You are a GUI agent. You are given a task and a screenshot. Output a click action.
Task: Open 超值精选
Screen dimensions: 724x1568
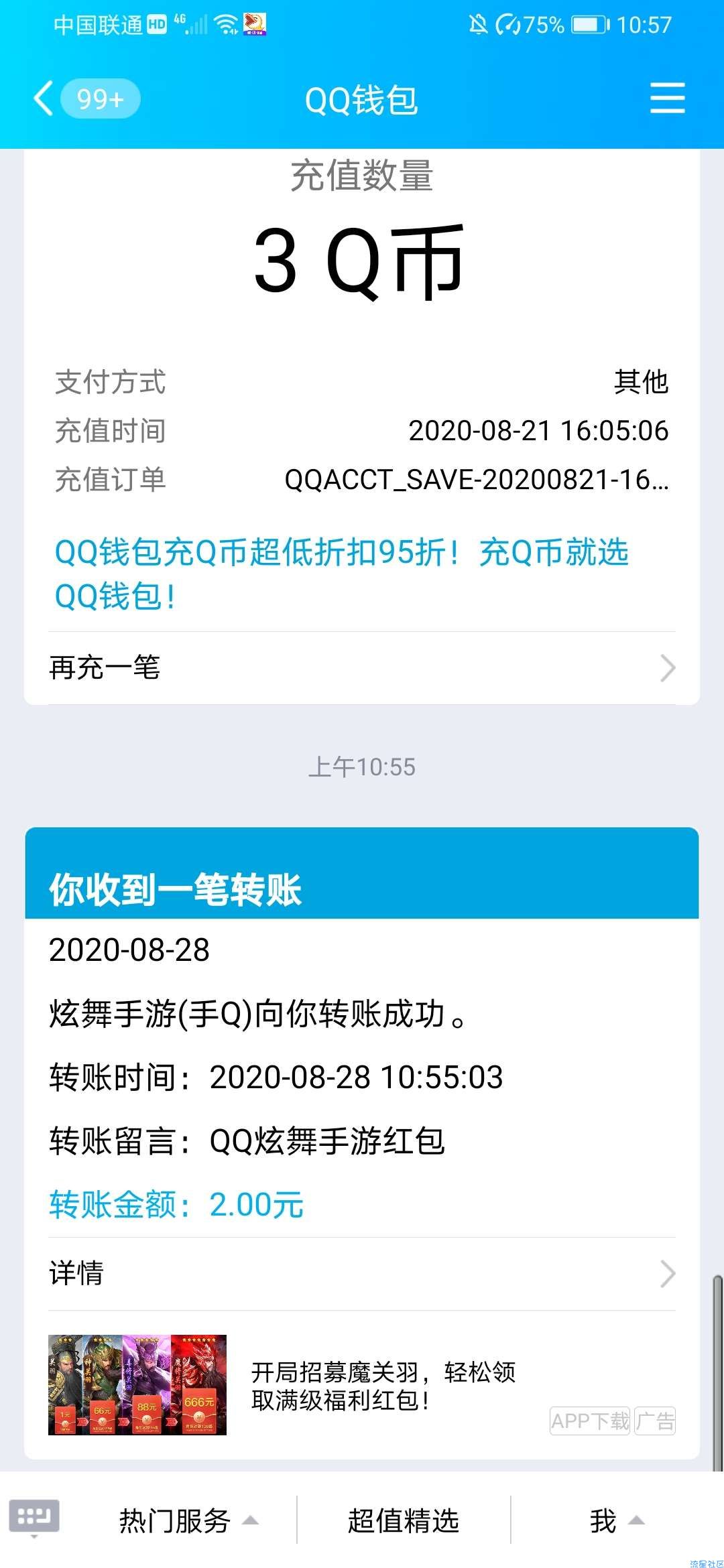pyautogui.click(x=403, y=1520)
